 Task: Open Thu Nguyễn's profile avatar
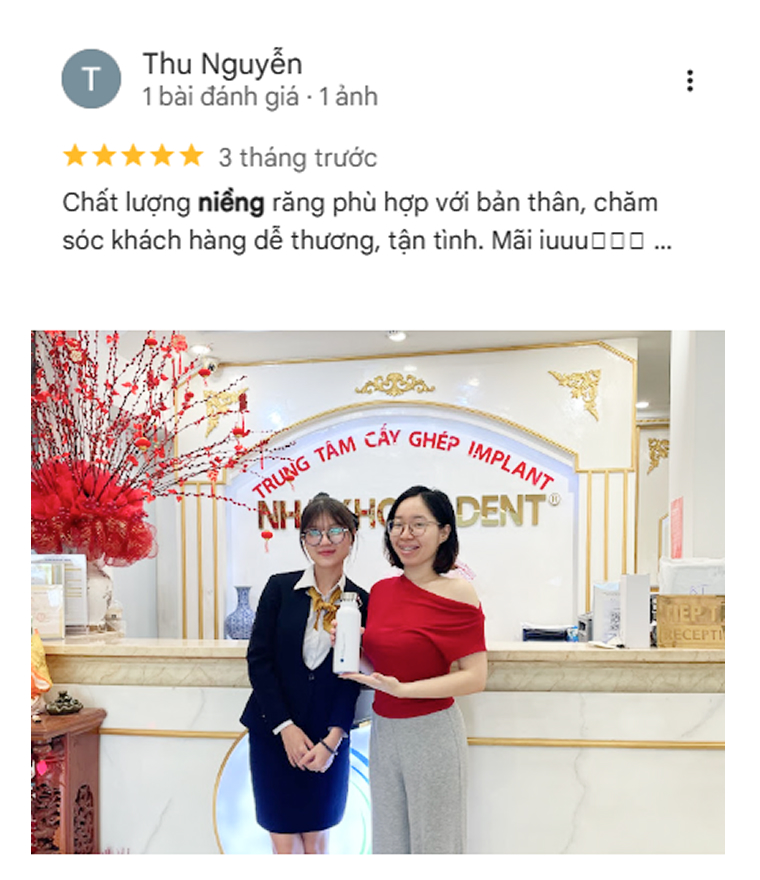click(91, 79)
